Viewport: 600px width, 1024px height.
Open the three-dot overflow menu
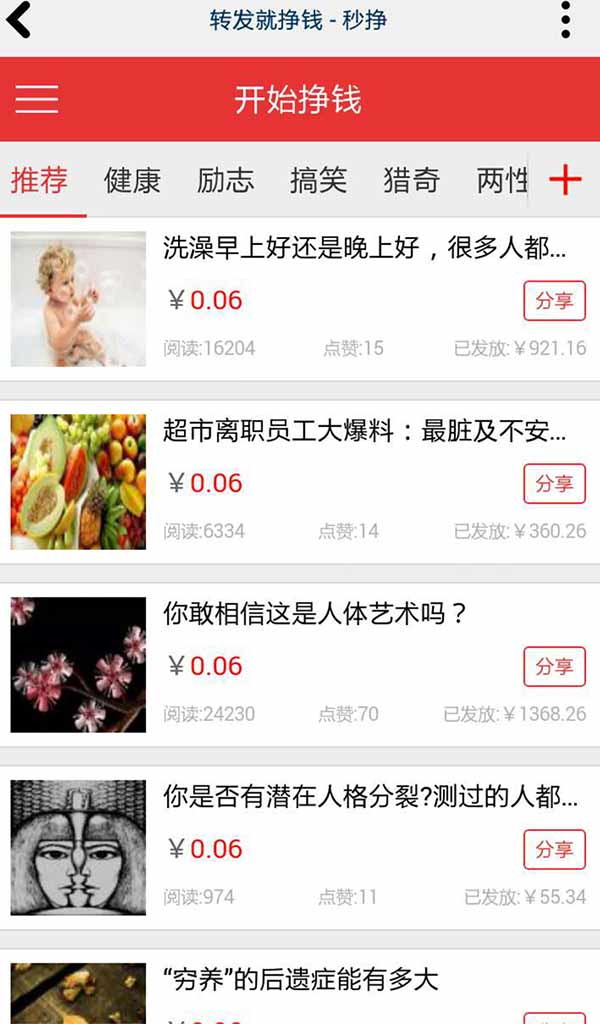coord(566,20)
